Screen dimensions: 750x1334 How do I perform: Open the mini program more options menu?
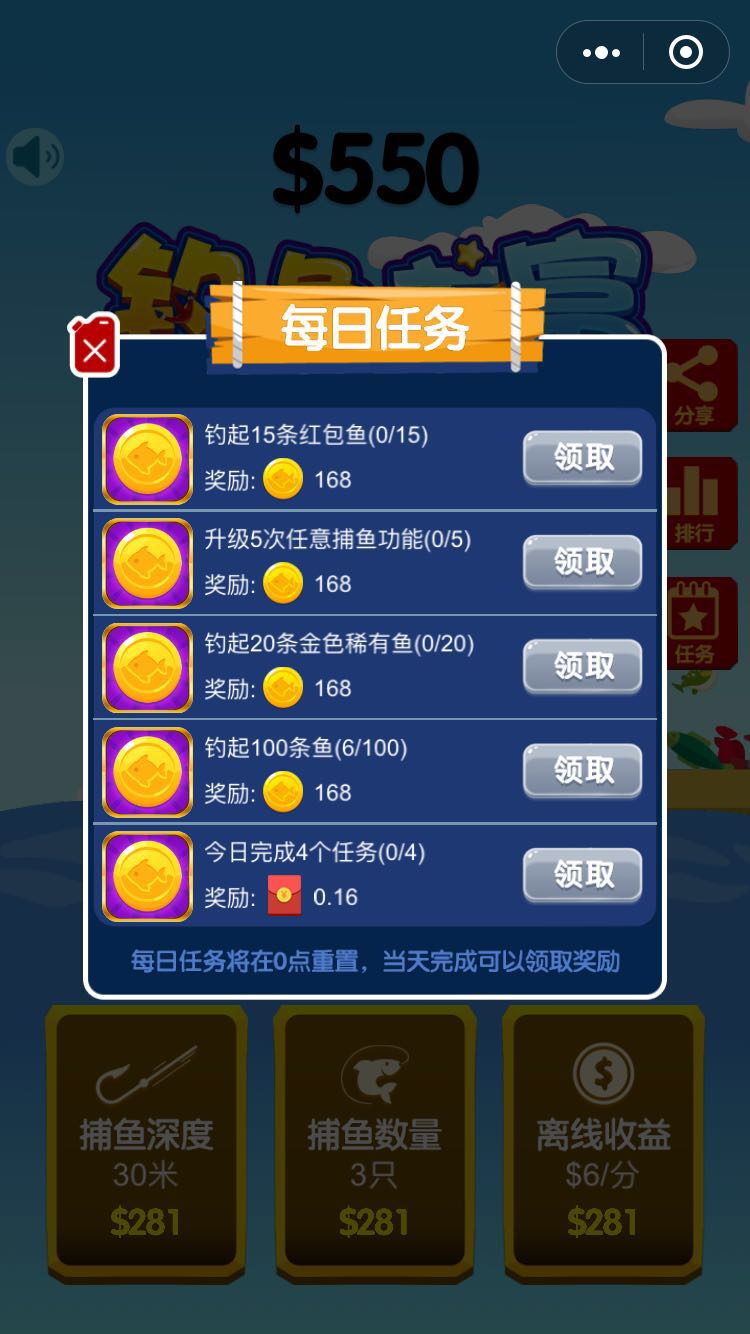(x=601, y=53)
